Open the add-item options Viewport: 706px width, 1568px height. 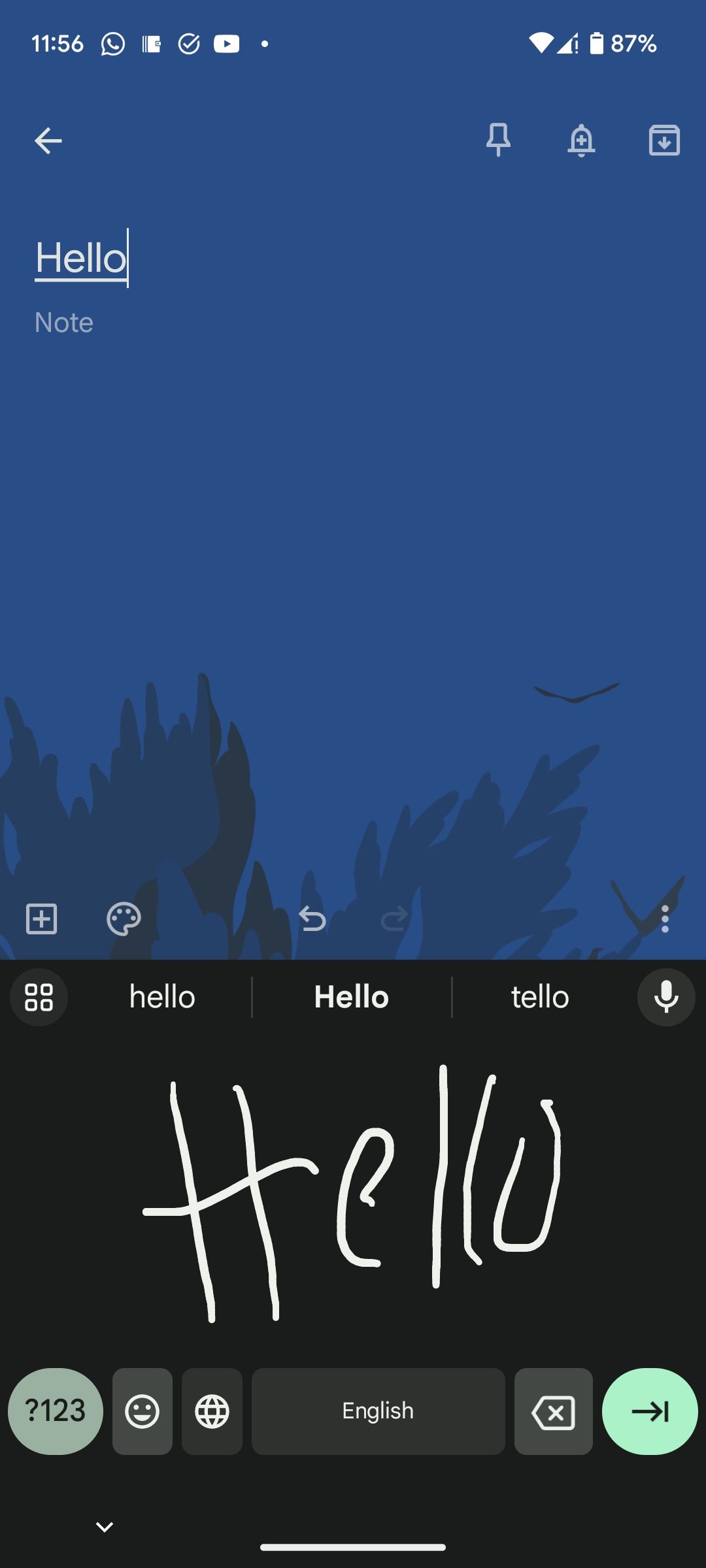coord(41,918)
